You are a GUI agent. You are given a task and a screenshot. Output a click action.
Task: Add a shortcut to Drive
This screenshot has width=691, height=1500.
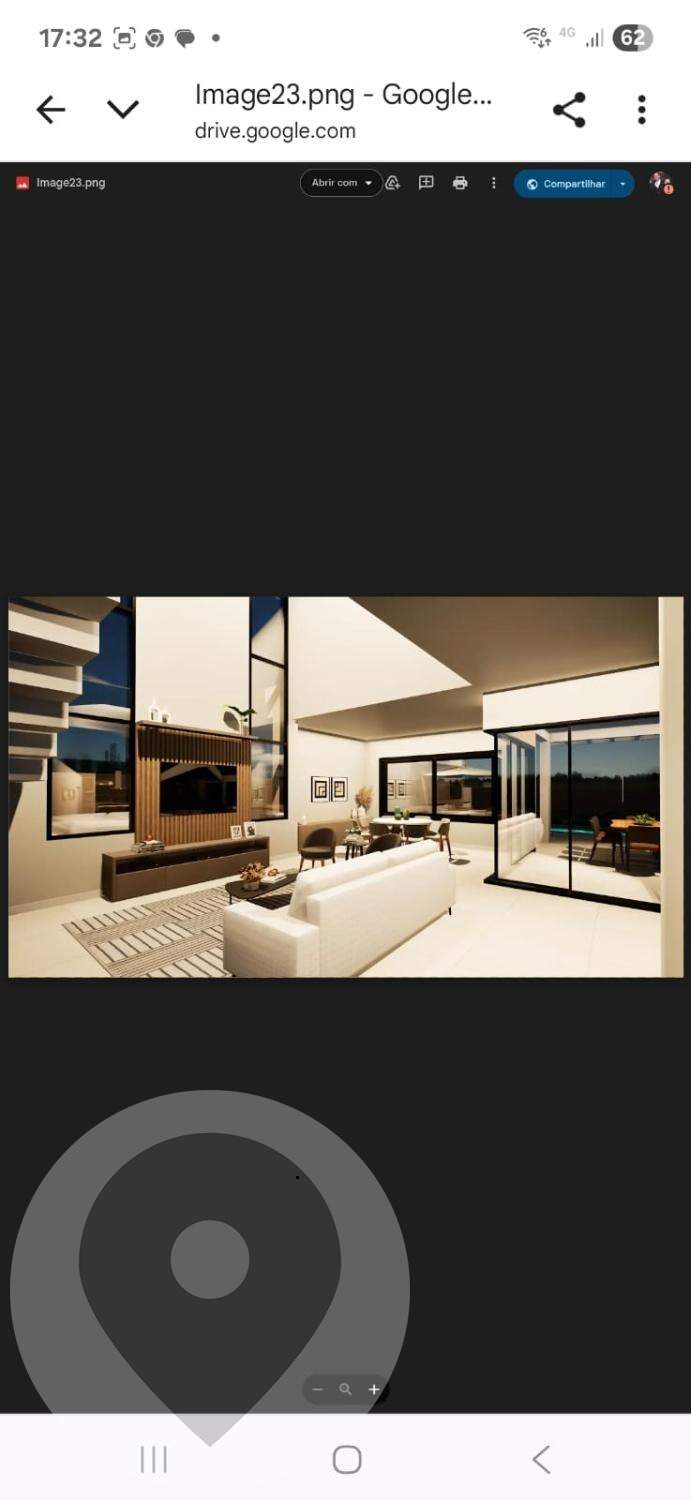click(393, 183)
